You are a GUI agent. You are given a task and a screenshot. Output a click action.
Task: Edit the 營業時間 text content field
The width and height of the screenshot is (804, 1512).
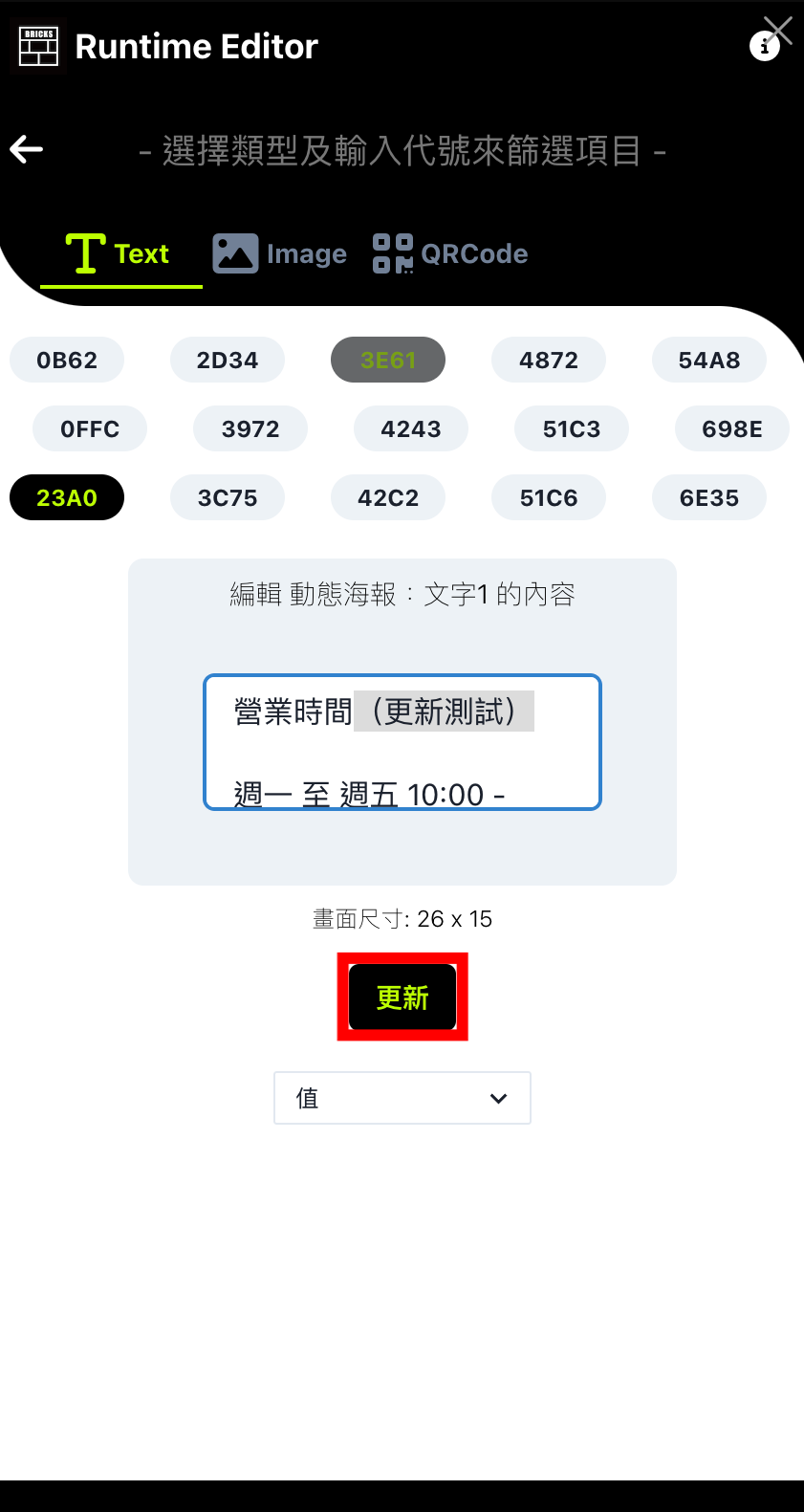click(402, 743)
